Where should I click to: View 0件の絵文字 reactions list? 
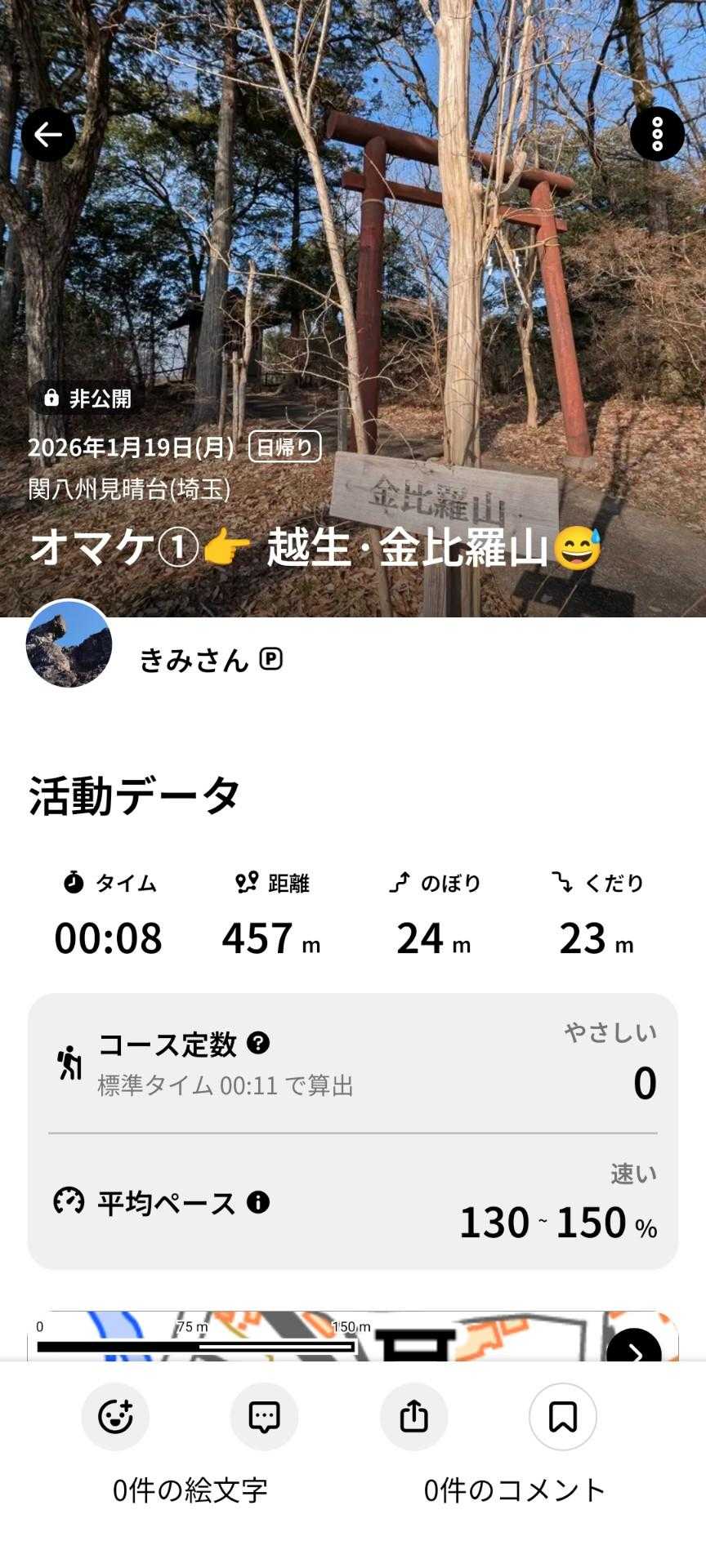point(190,1490)
